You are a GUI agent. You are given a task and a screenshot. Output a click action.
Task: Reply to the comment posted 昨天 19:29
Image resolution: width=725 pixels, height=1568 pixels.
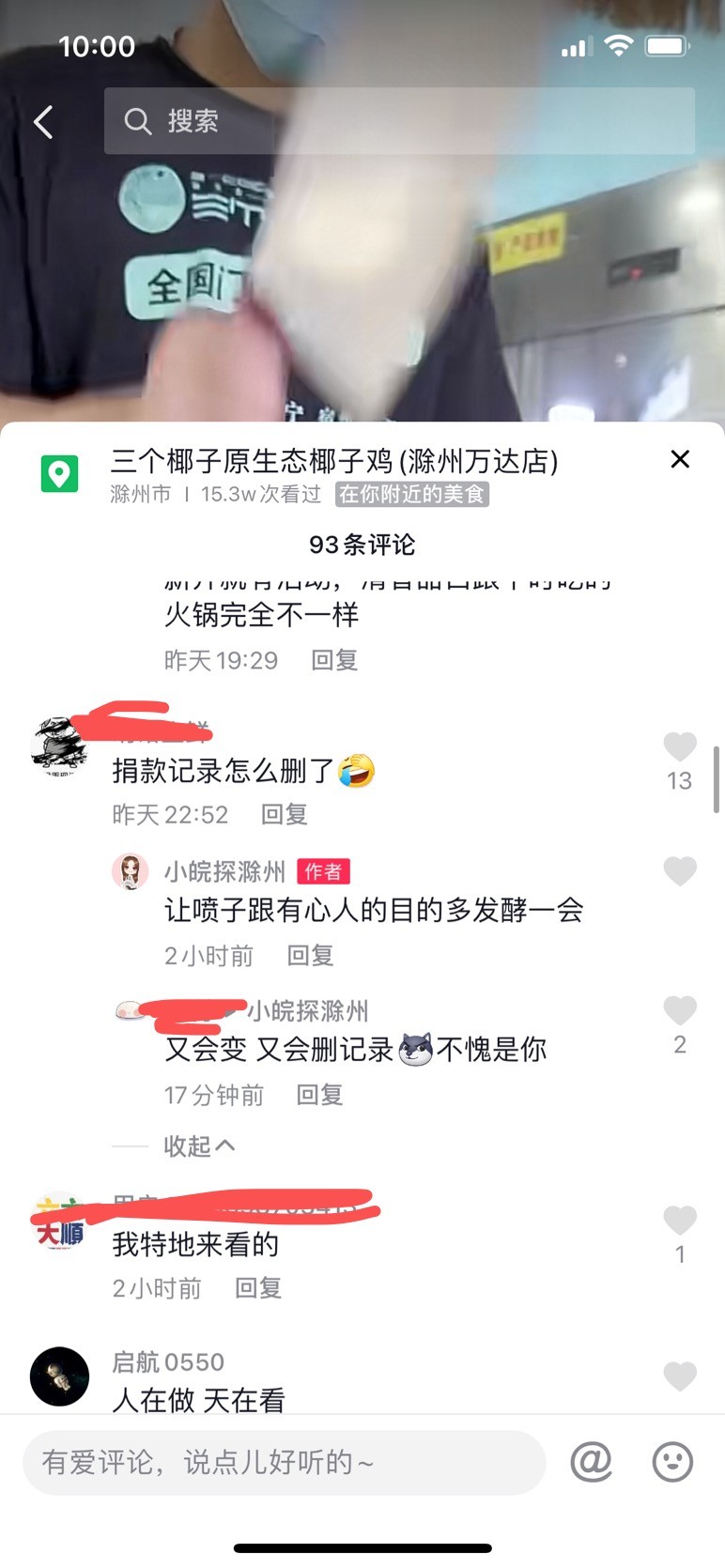[335, 660]
